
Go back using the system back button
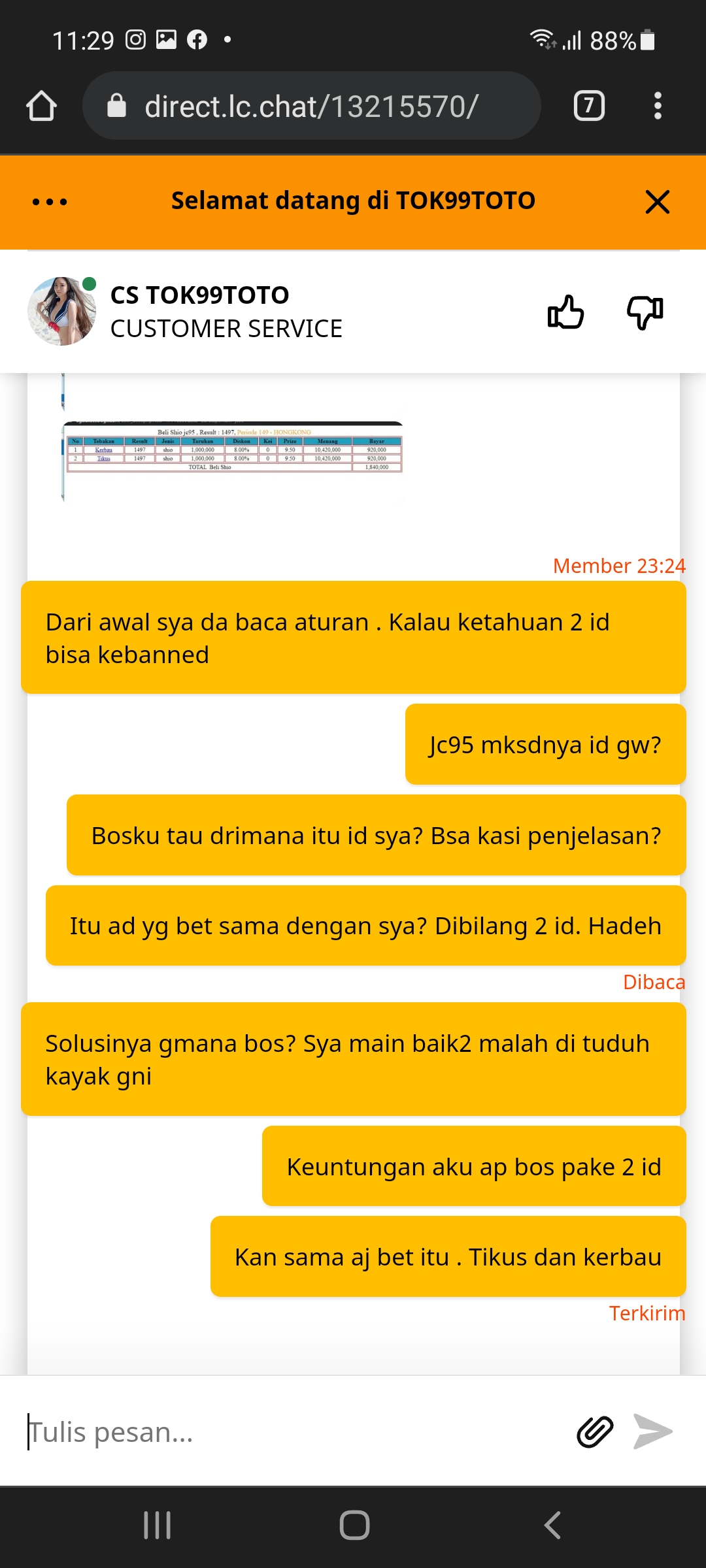tap(552, 1526)
